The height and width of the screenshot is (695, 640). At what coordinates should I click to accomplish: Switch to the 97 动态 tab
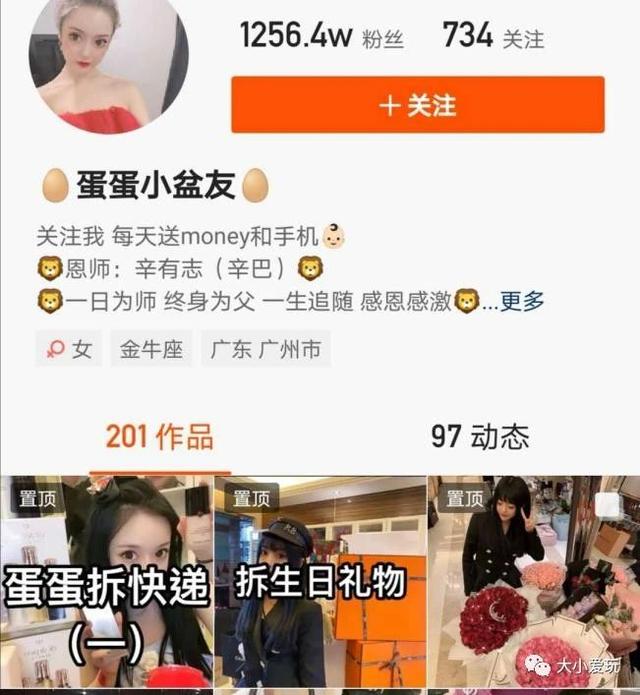479,437
